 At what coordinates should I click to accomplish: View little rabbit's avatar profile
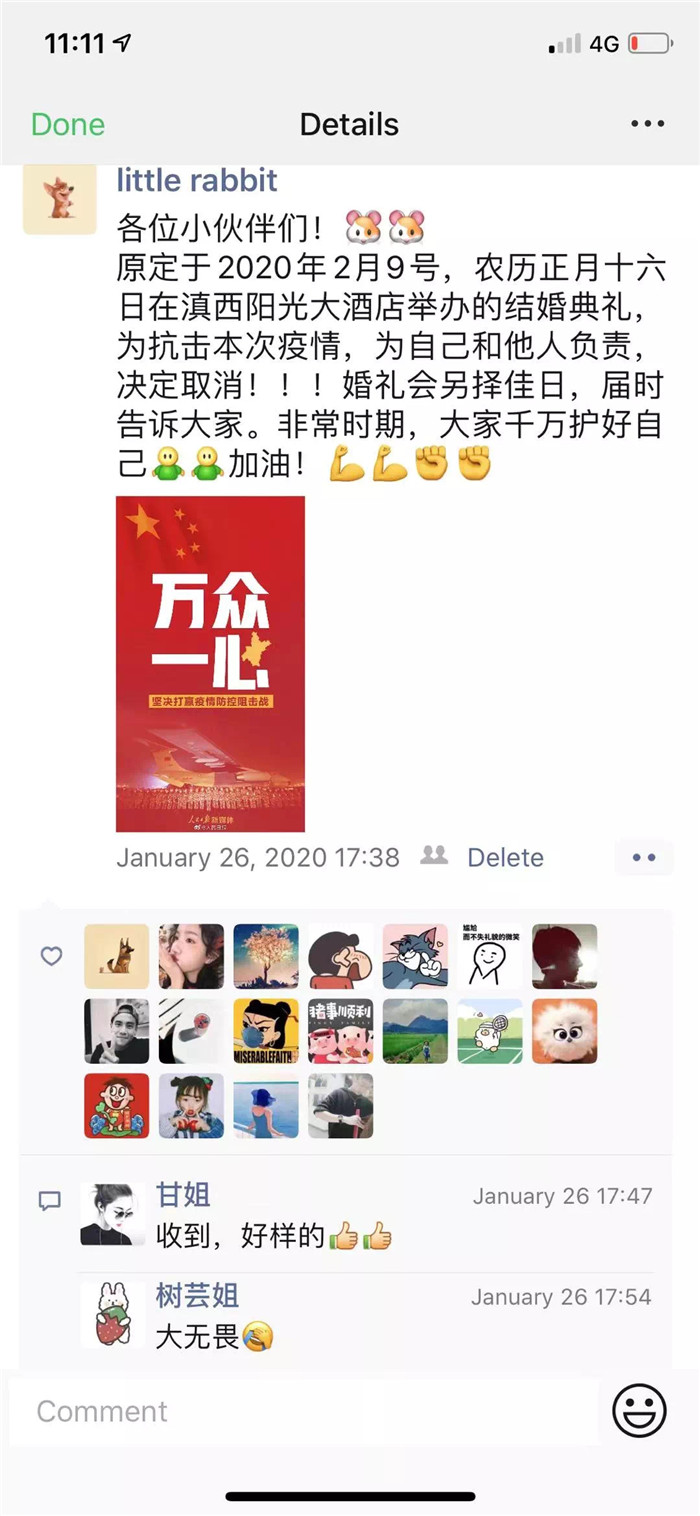[59, 198]
